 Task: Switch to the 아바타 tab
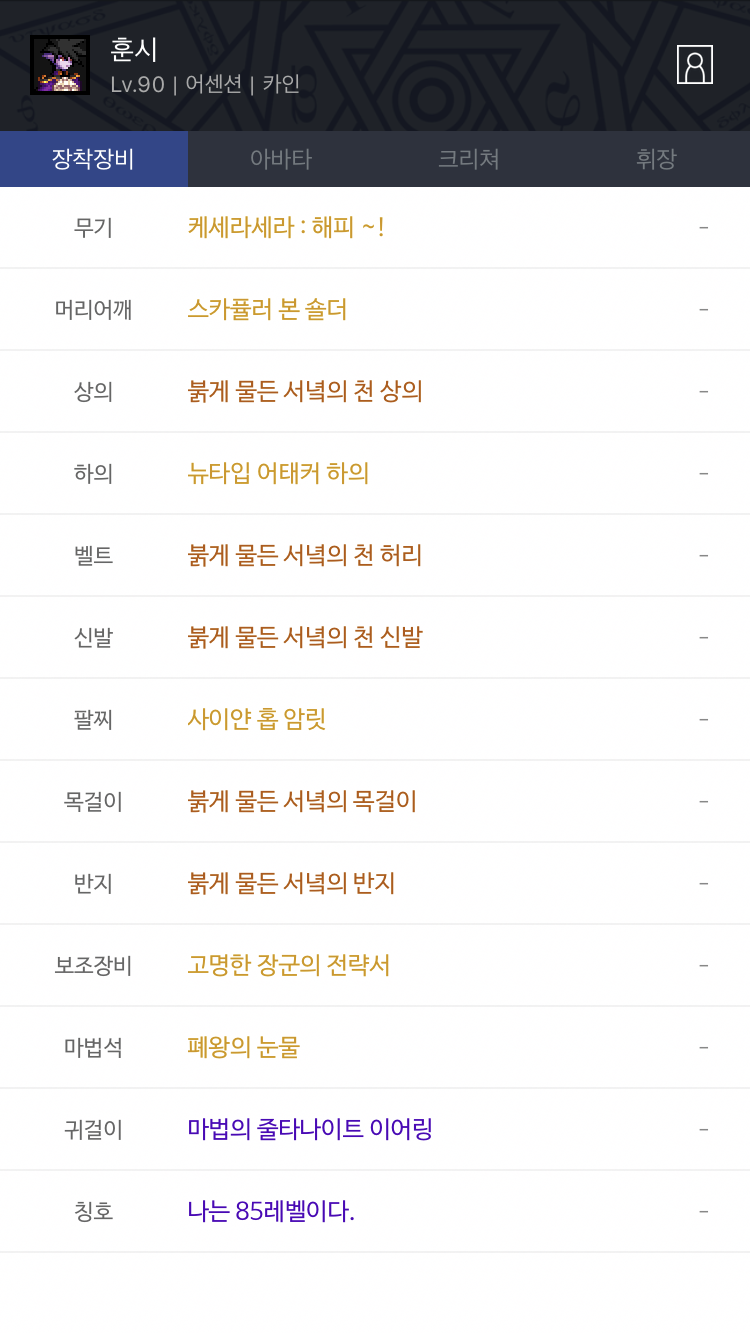point(281,159)
